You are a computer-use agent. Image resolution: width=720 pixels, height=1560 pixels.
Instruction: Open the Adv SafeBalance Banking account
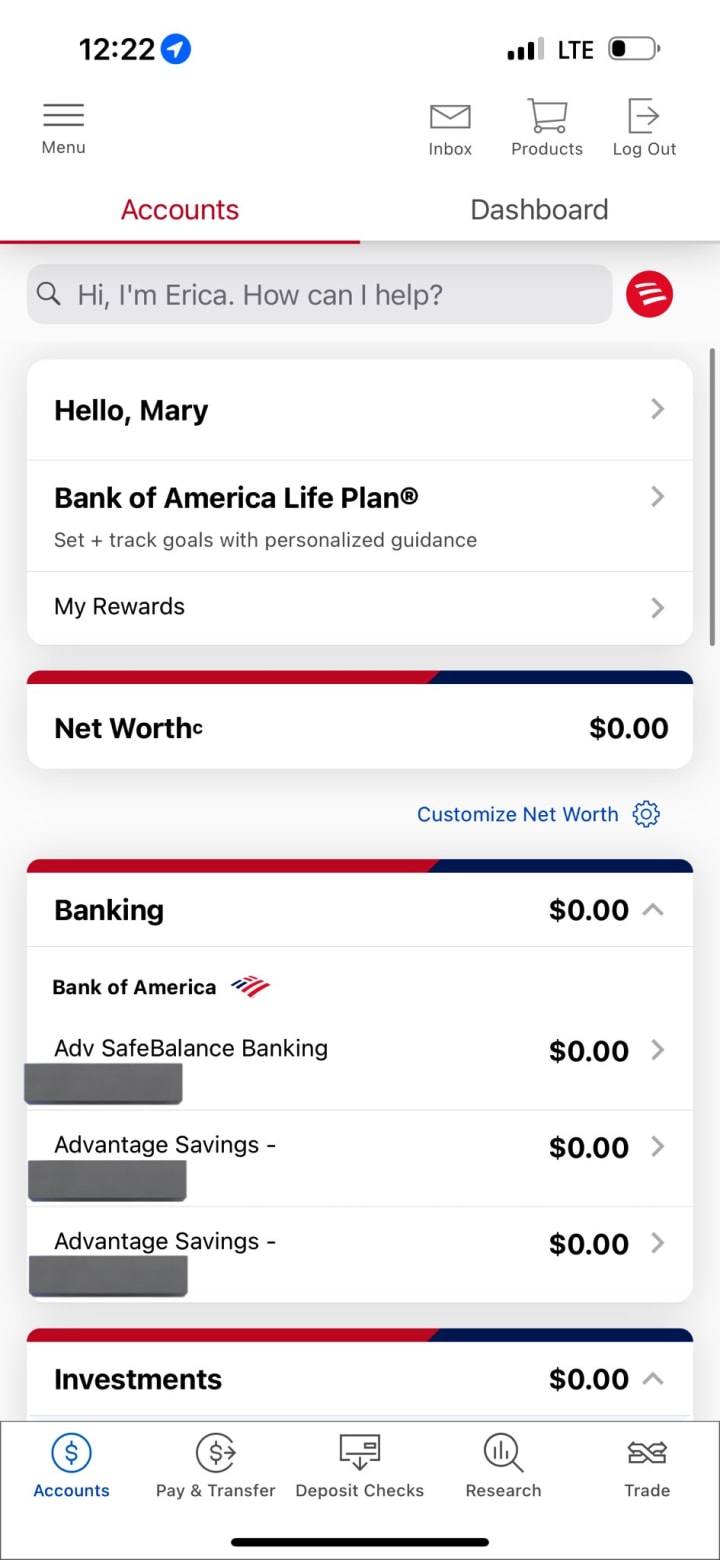(359, 1052)
